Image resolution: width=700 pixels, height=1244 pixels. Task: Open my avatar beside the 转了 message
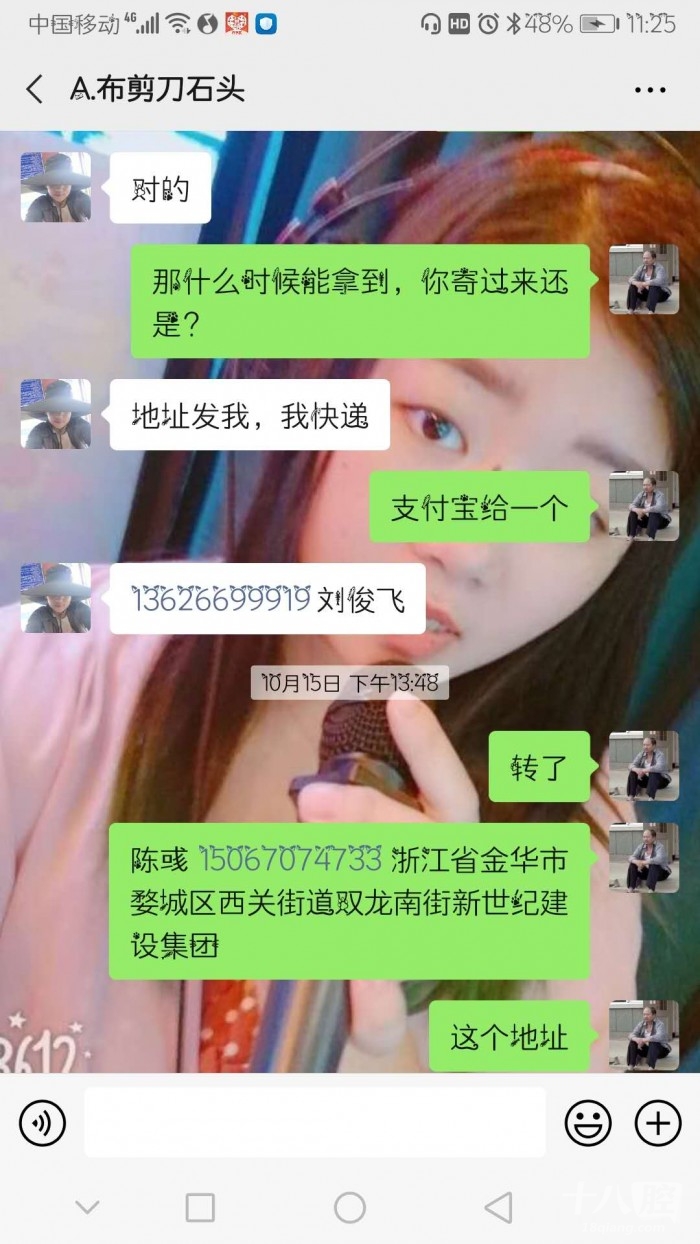644,765
